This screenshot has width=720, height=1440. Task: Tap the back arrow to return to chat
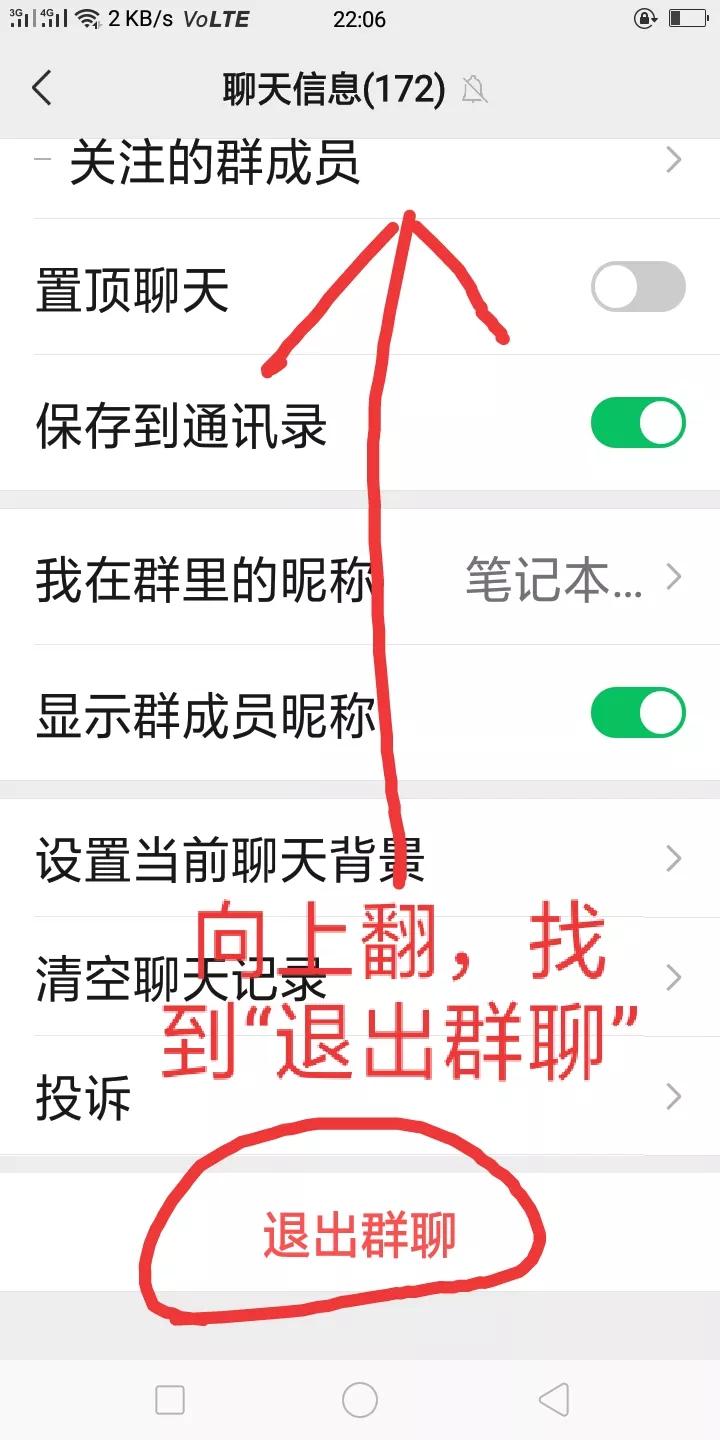[x=42, y=89]
